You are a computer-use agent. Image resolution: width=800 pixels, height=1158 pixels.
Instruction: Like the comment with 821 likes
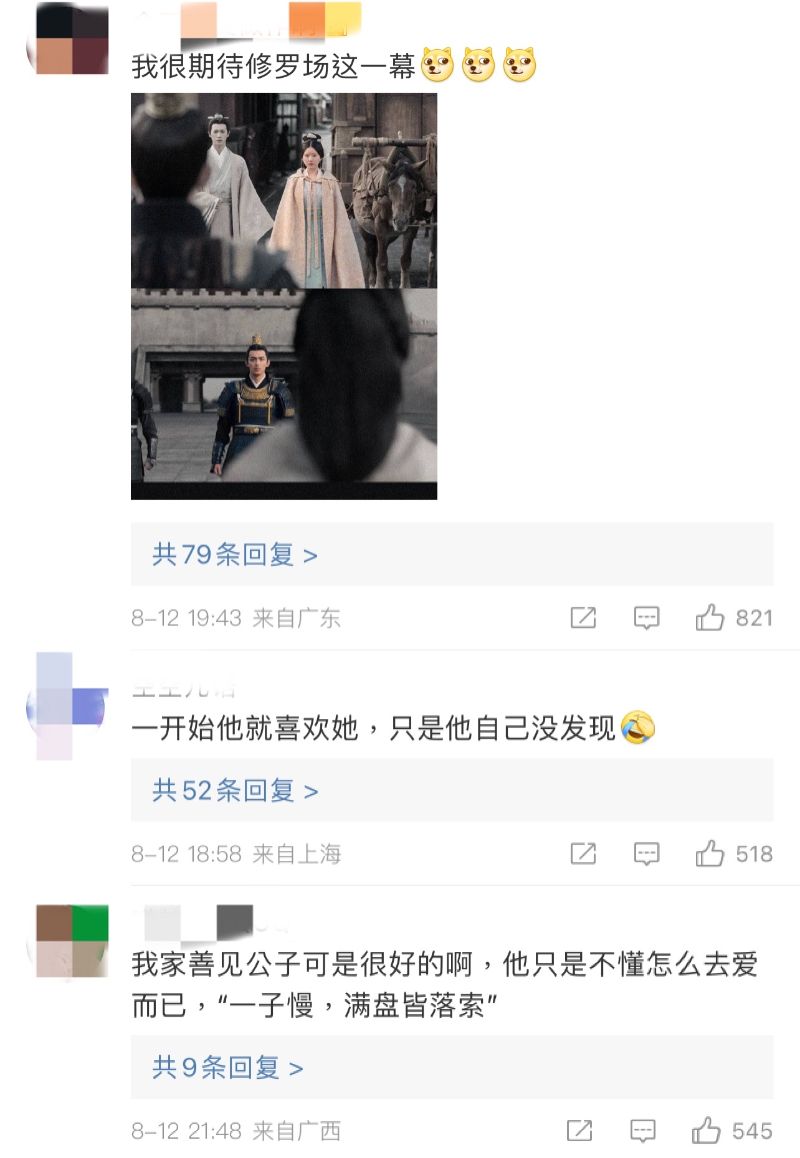coord(710,618)
